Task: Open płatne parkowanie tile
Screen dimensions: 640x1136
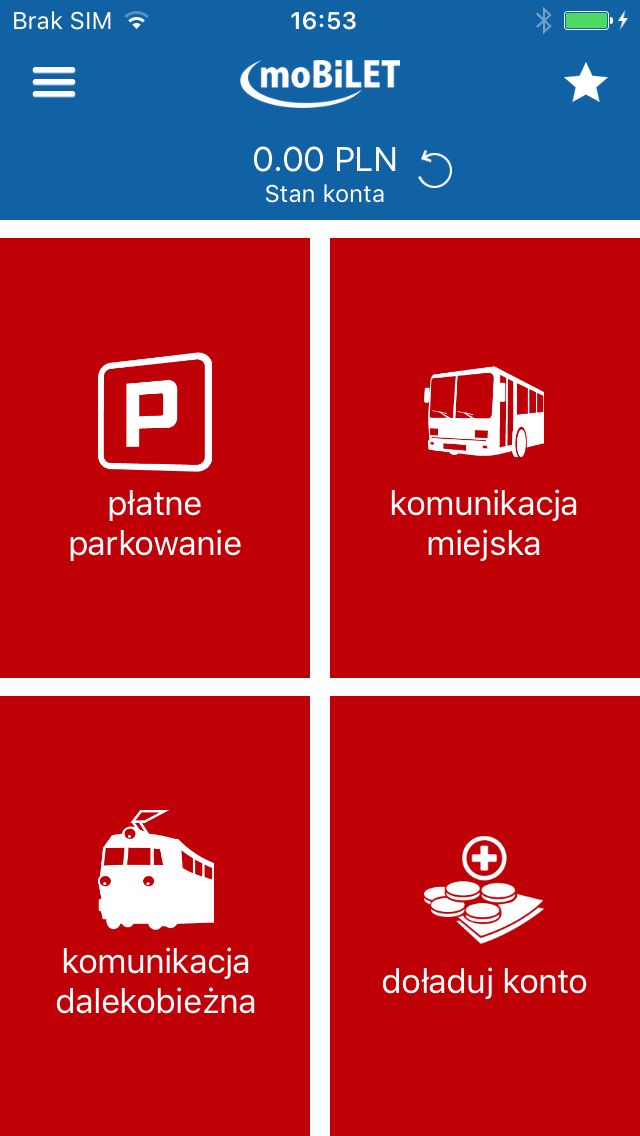Action: click(155, 458)
